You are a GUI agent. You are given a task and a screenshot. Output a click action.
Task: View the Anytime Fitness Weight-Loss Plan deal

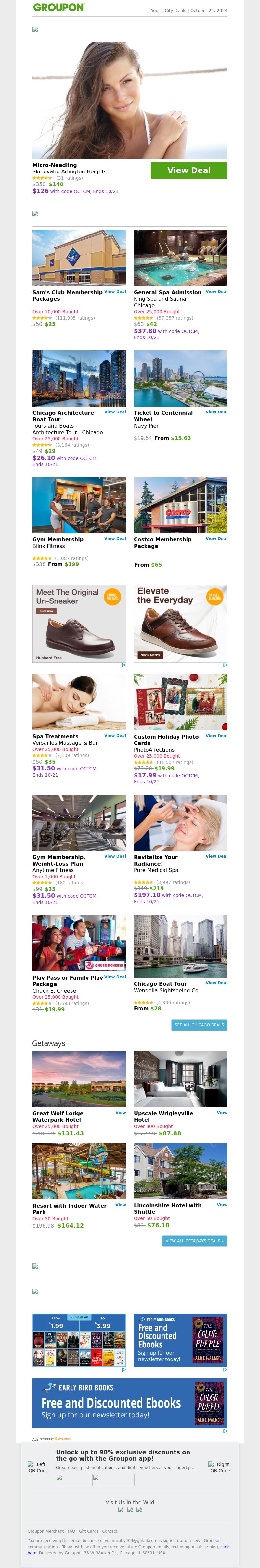(115, 856)
